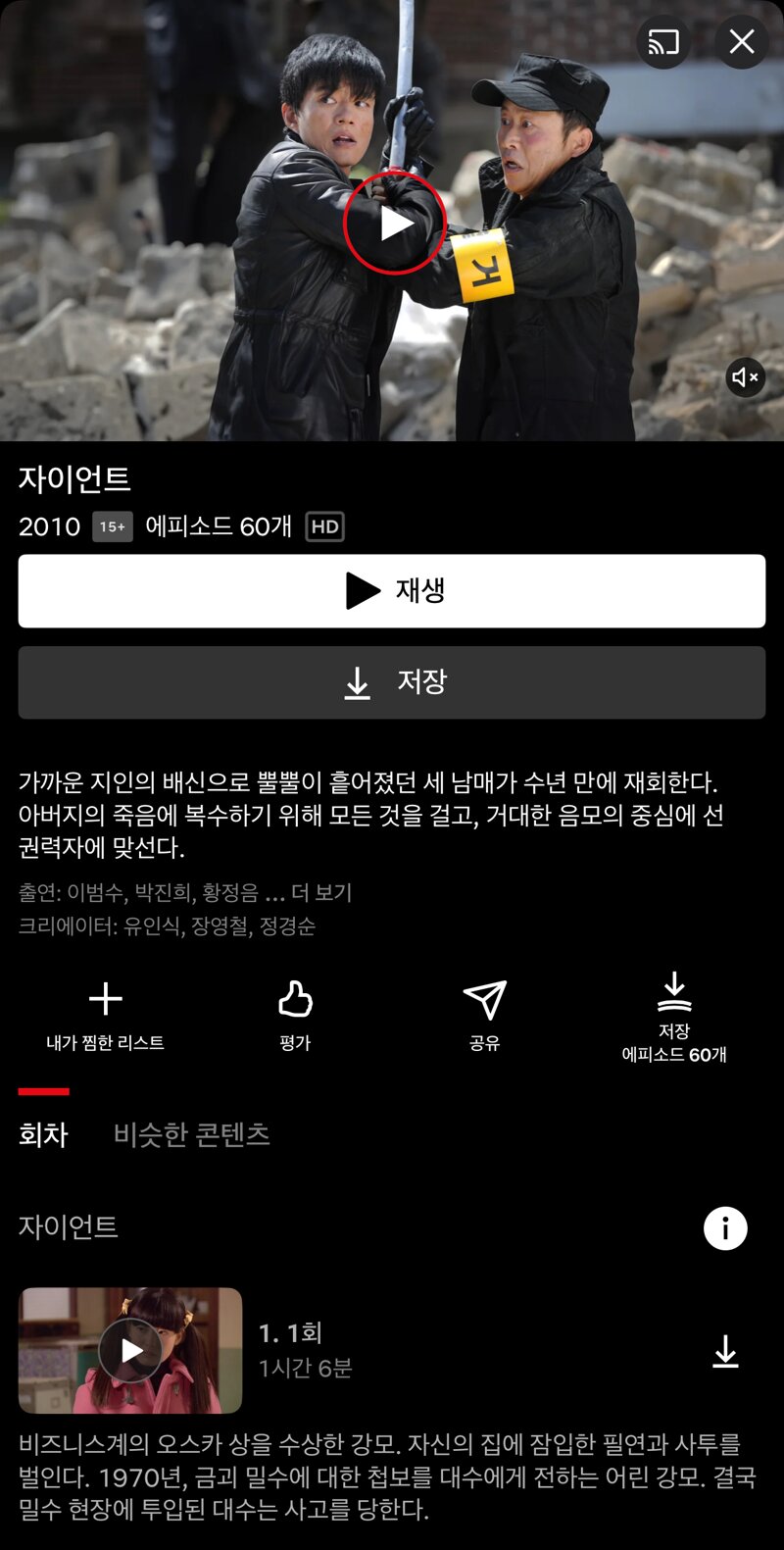Image resolution: width=784 pixels, height=1550 pixels.
Task: Rate this show with 평가
Action: pyautogui.click(x=295, y=1017)
